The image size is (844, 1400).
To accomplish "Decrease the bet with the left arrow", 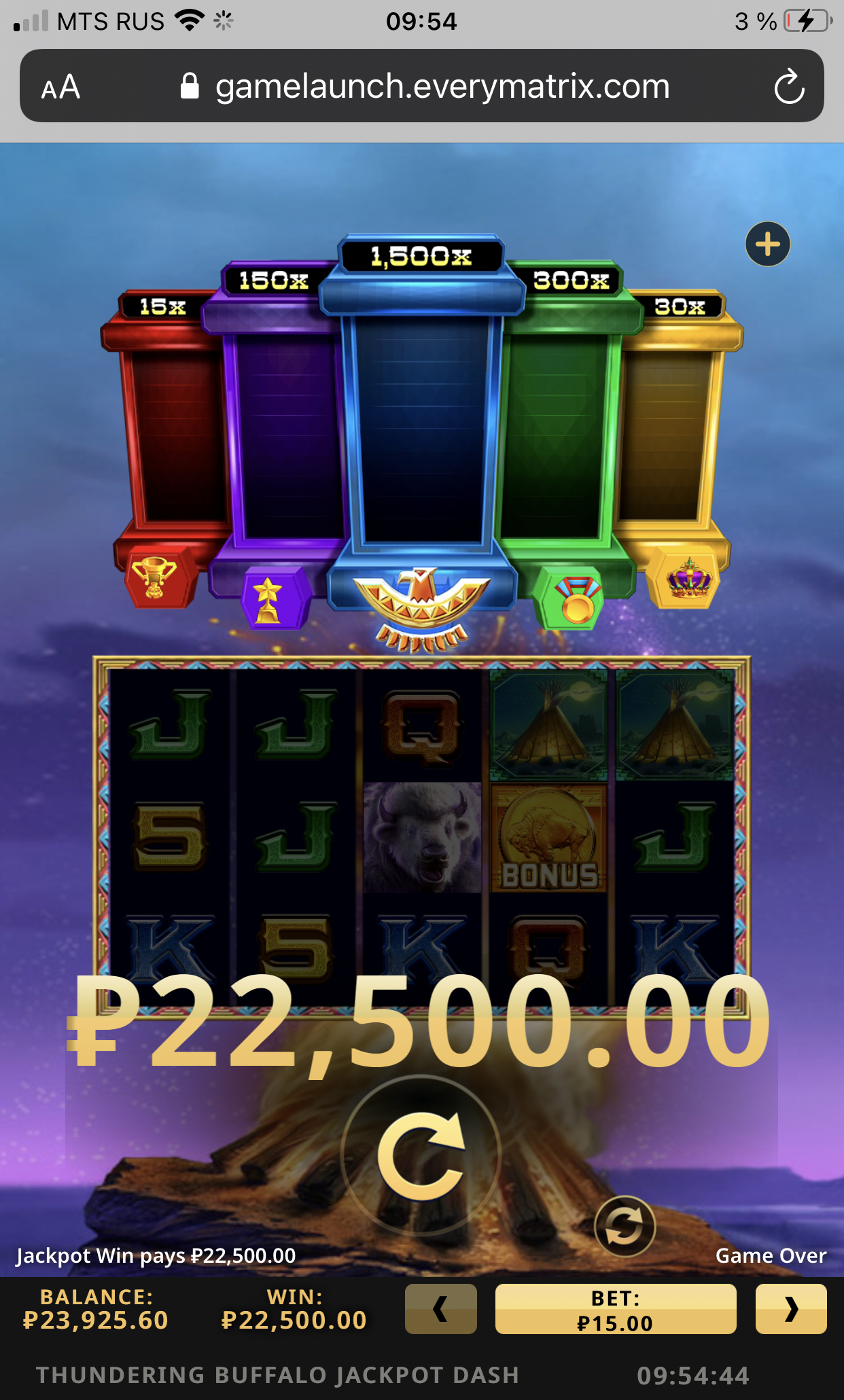I will tap(441, 1308).
